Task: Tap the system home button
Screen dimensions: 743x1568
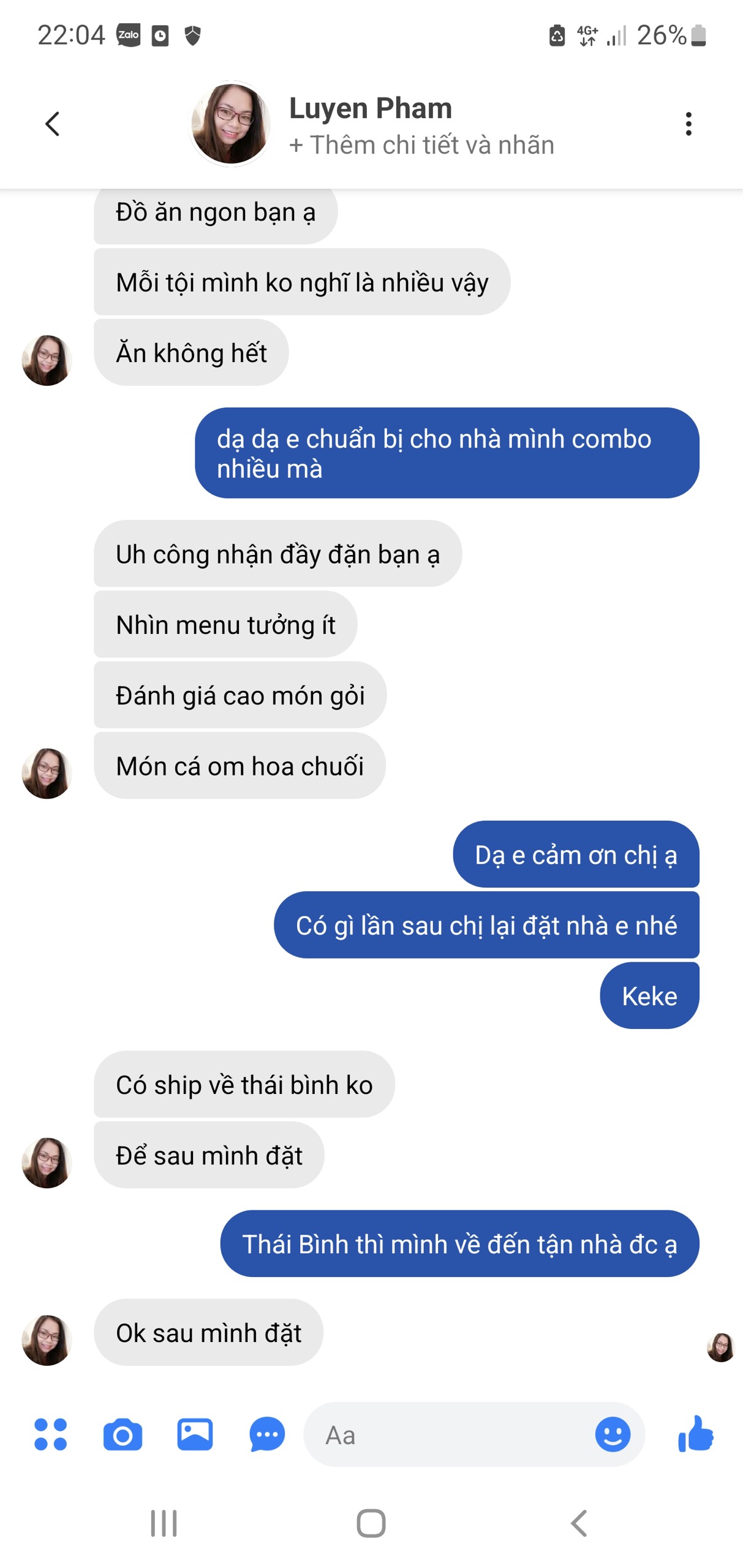Action: [x=371, y=1523]
